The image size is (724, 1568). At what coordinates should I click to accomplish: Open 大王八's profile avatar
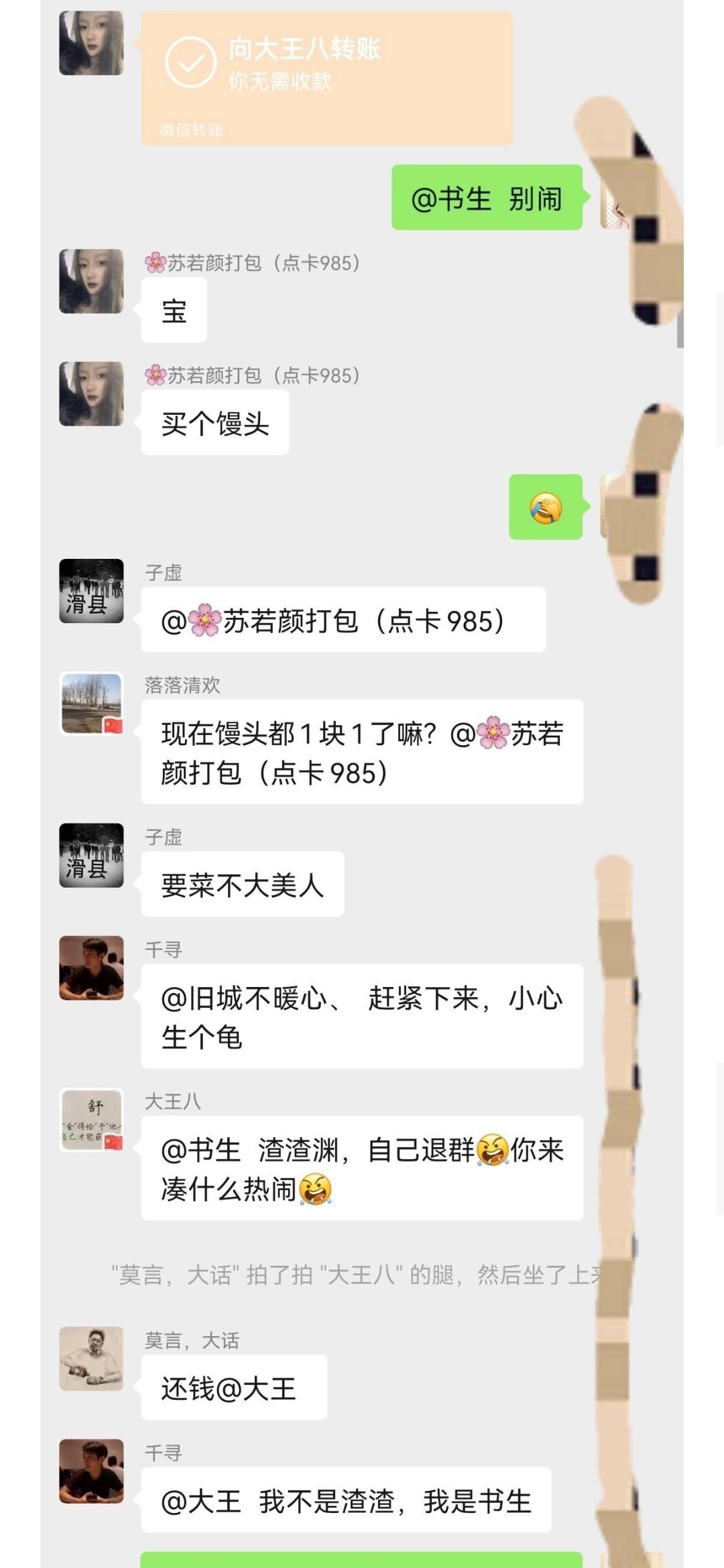click(92, 1120)
